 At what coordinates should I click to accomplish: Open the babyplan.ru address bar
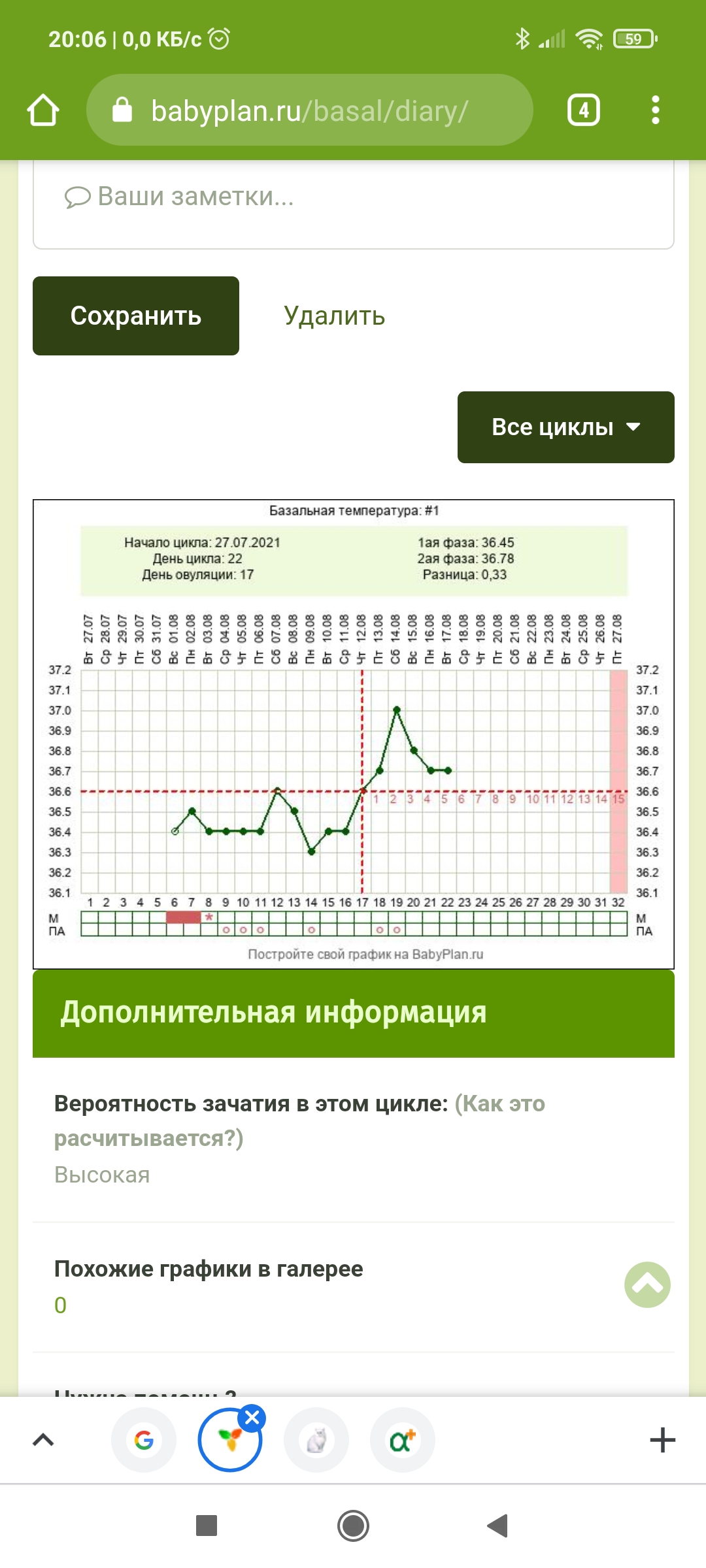pyautogui.click(x=309, y=110)
